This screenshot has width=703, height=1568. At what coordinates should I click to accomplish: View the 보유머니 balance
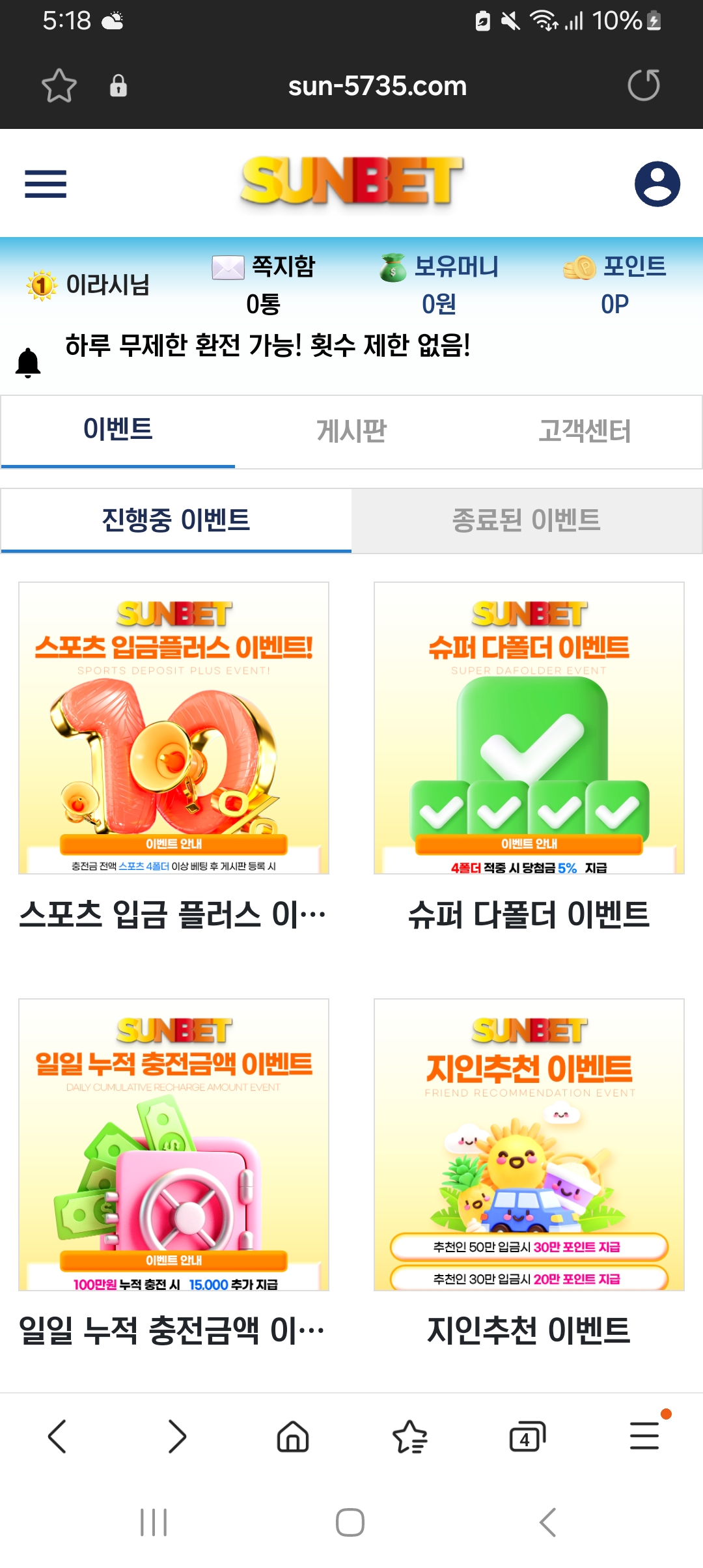tap(439, 283)
